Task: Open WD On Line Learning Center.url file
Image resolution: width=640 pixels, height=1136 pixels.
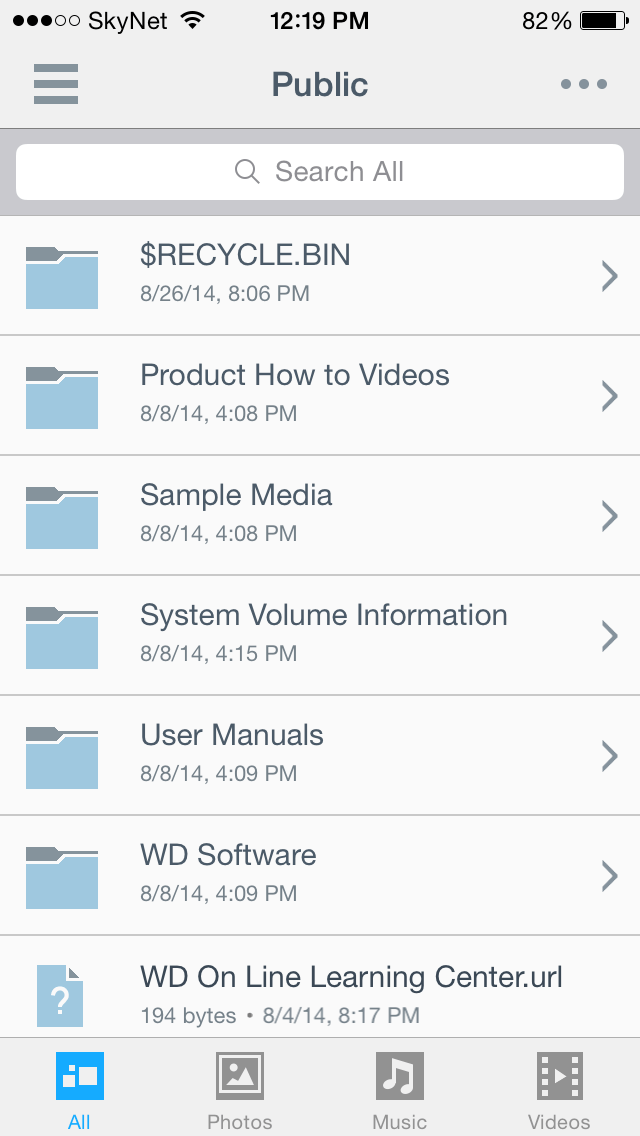Action: point(320,987)
